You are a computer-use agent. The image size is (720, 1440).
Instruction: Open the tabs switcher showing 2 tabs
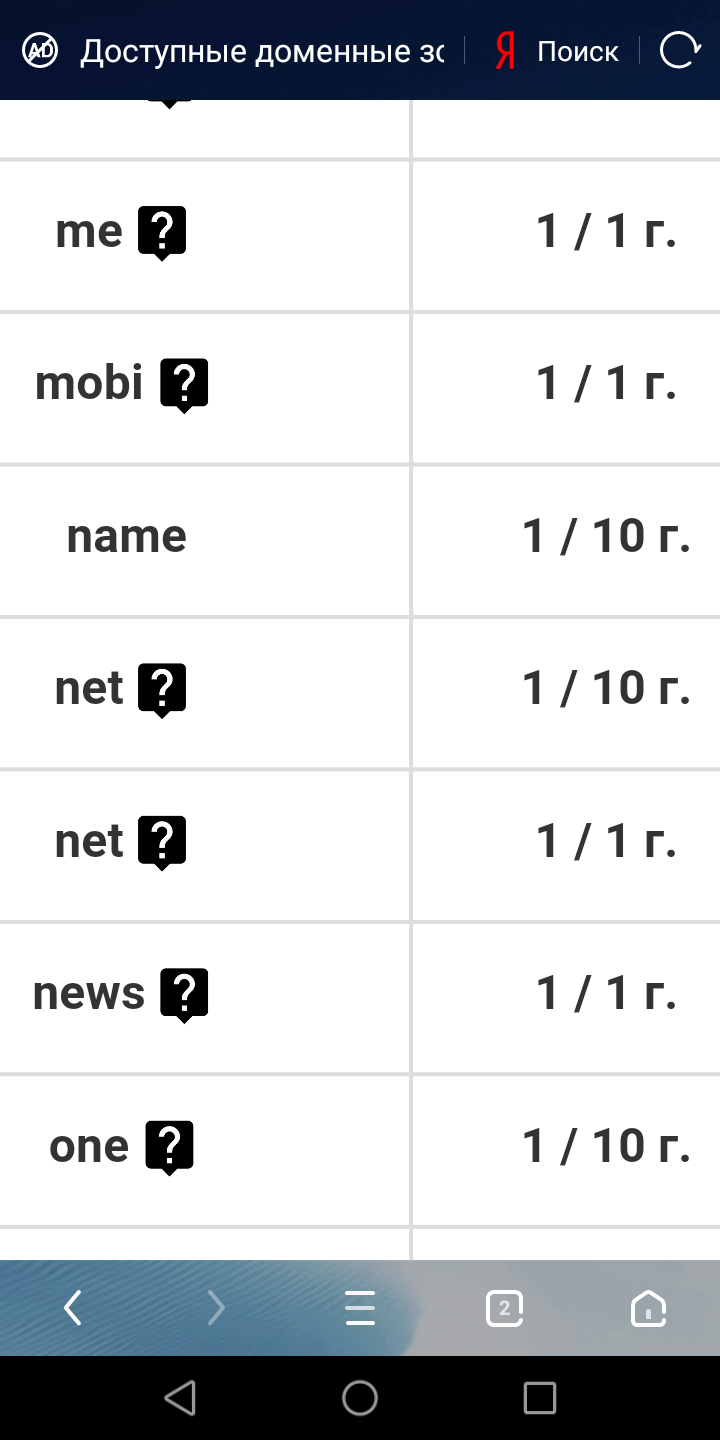(x=504, y=1307)
